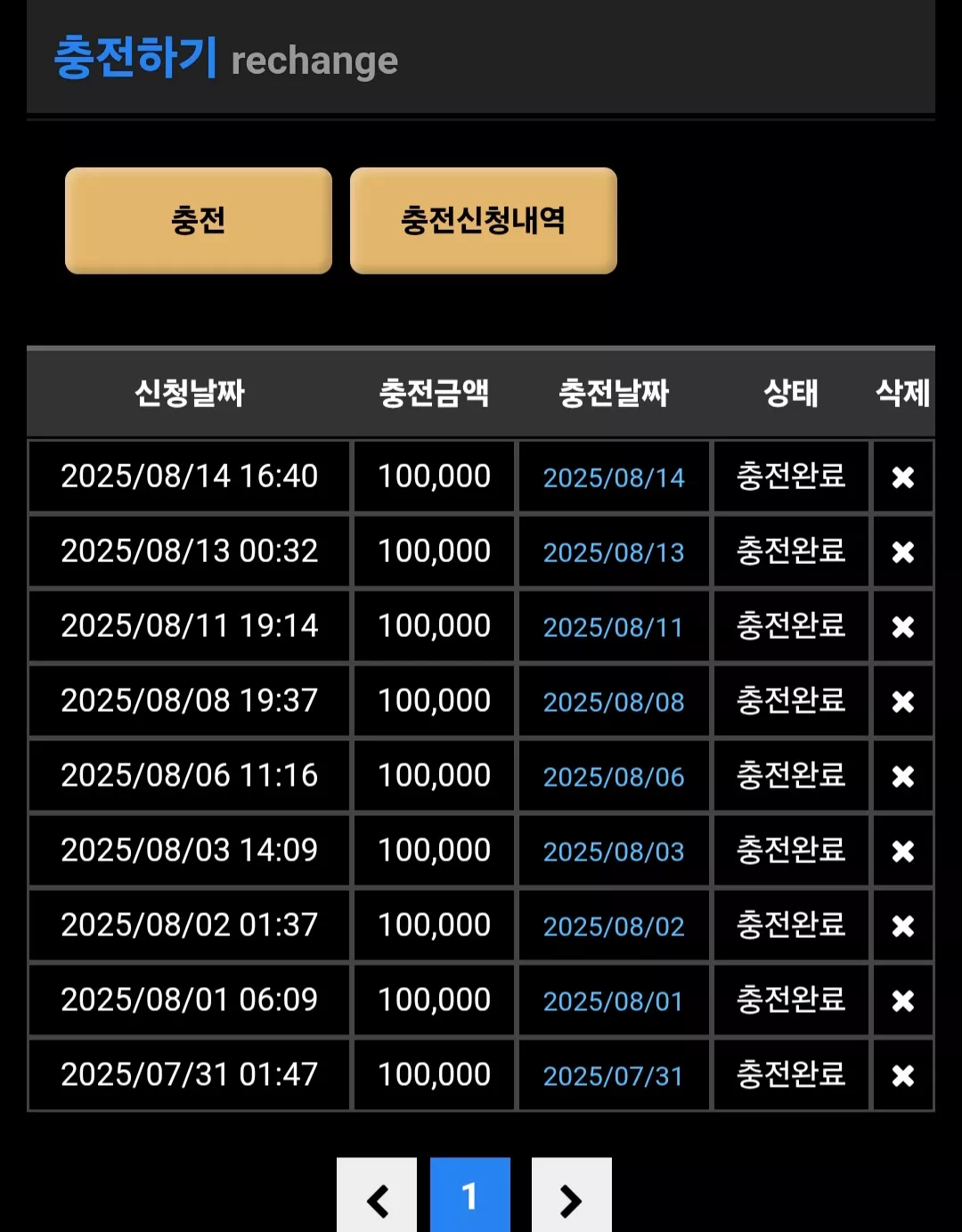Go to the next page arrow
The width and height of the screenshot is (962, 1232).
[x=572, y=1196]
